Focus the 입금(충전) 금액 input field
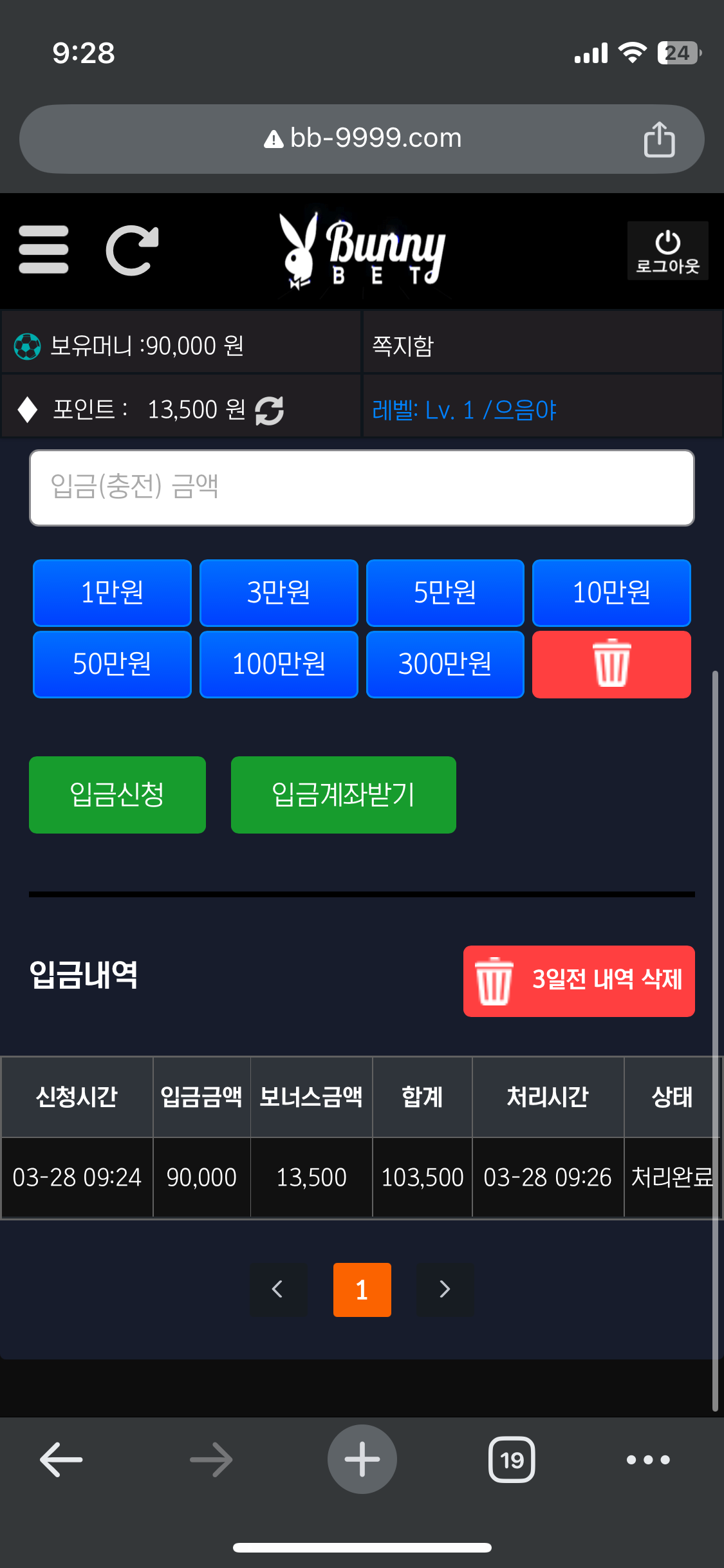724x1568 pixels. click(x=362, y=487)
